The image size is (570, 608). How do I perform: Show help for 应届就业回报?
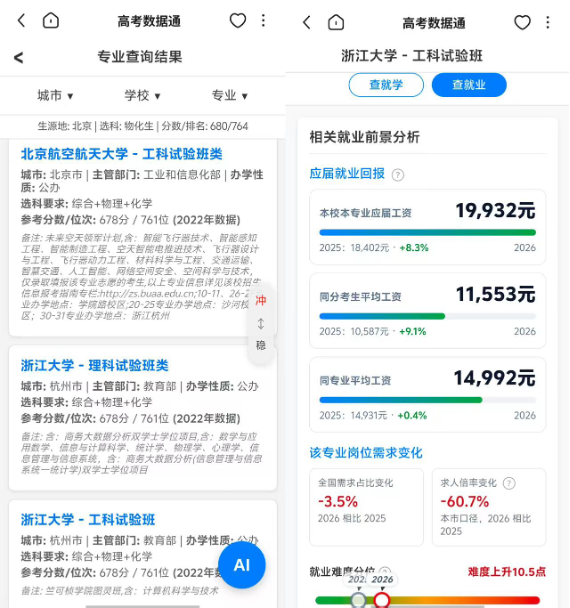point(397,175)
